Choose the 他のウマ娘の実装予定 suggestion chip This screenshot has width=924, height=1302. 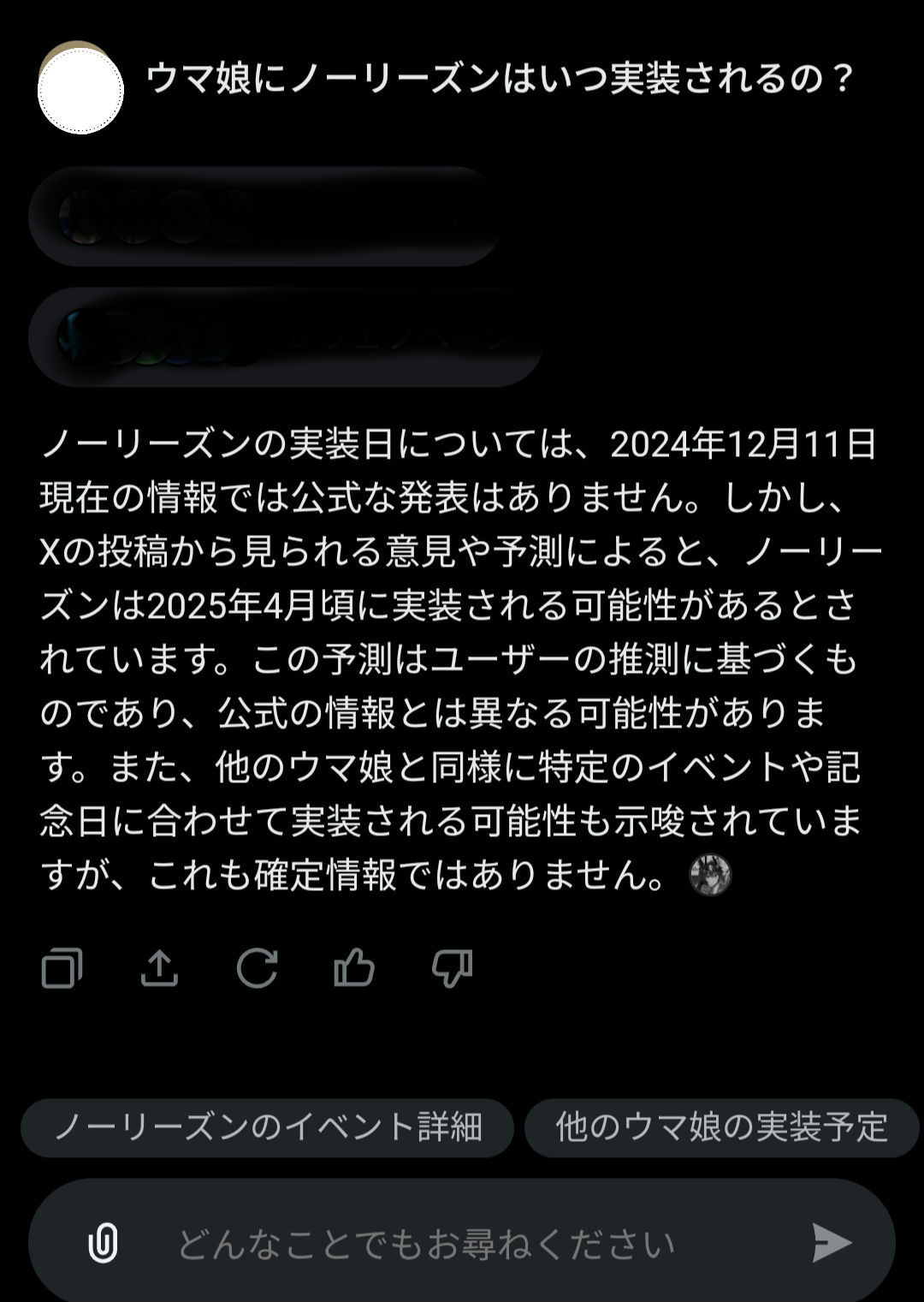coord(721,1127)
